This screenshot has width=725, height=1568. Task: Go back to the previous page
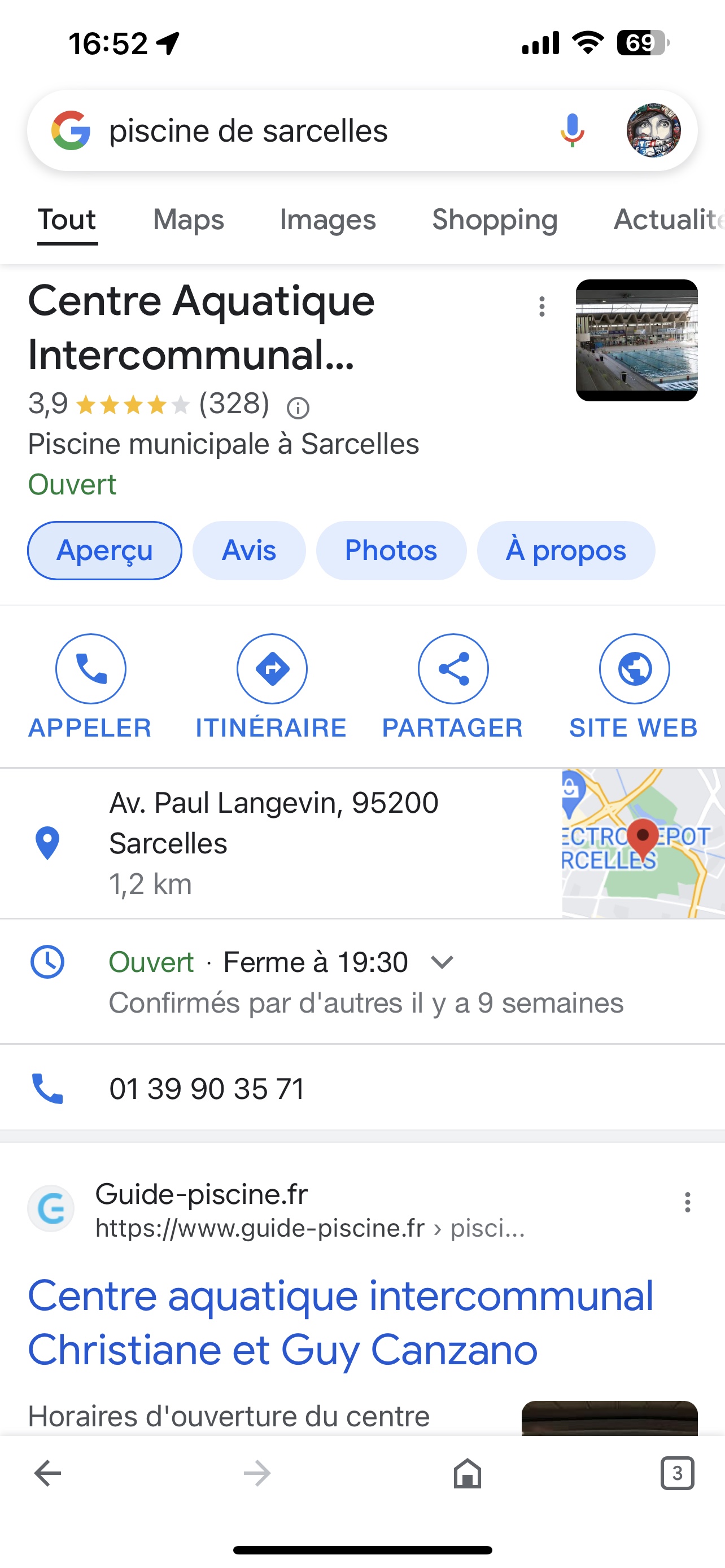(47, 1474)
